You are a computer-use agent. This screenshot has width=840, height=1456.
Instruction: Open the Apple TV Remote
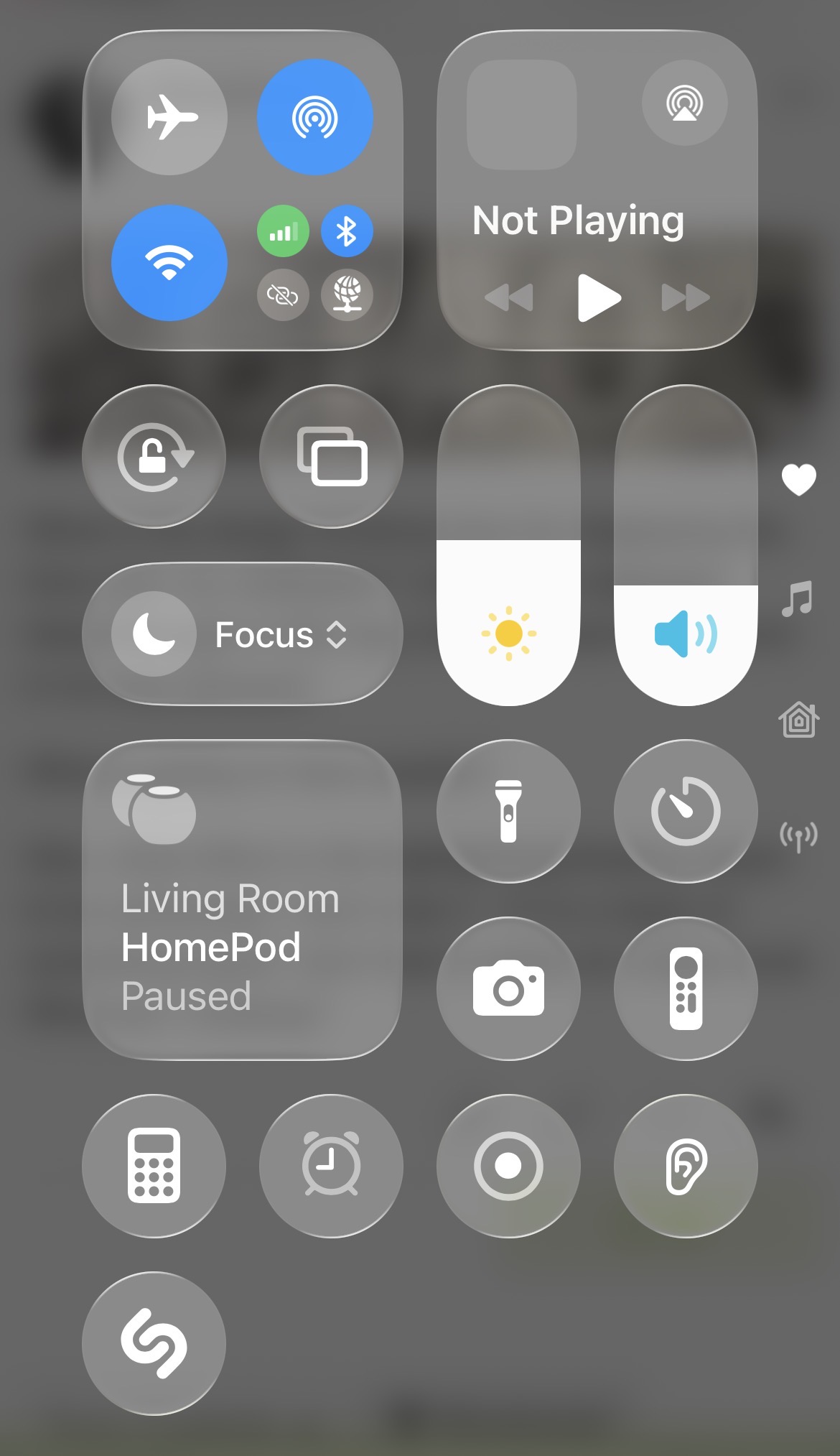[x=686, y=988]
